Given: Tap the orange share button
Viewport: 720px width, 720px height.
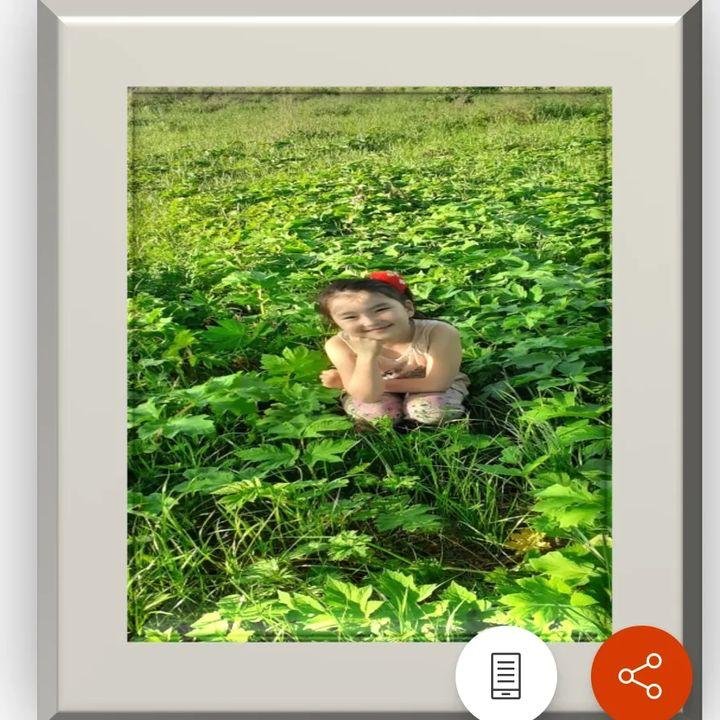Looking at the screenshot, I should pyautogui.click(x=641, y=675).
